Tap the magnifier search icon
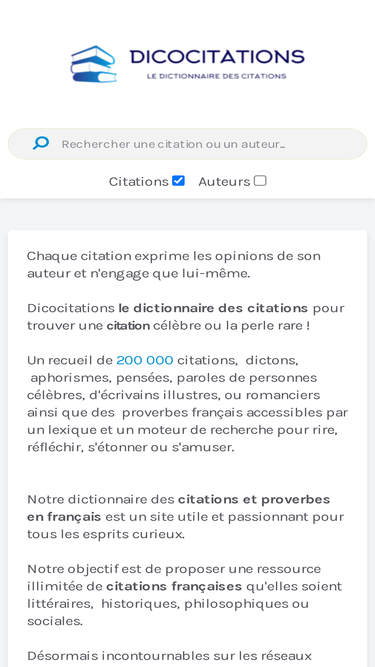The height and width of the screenshot is (667, 375). pyautogui.click(x=41, y=143)
